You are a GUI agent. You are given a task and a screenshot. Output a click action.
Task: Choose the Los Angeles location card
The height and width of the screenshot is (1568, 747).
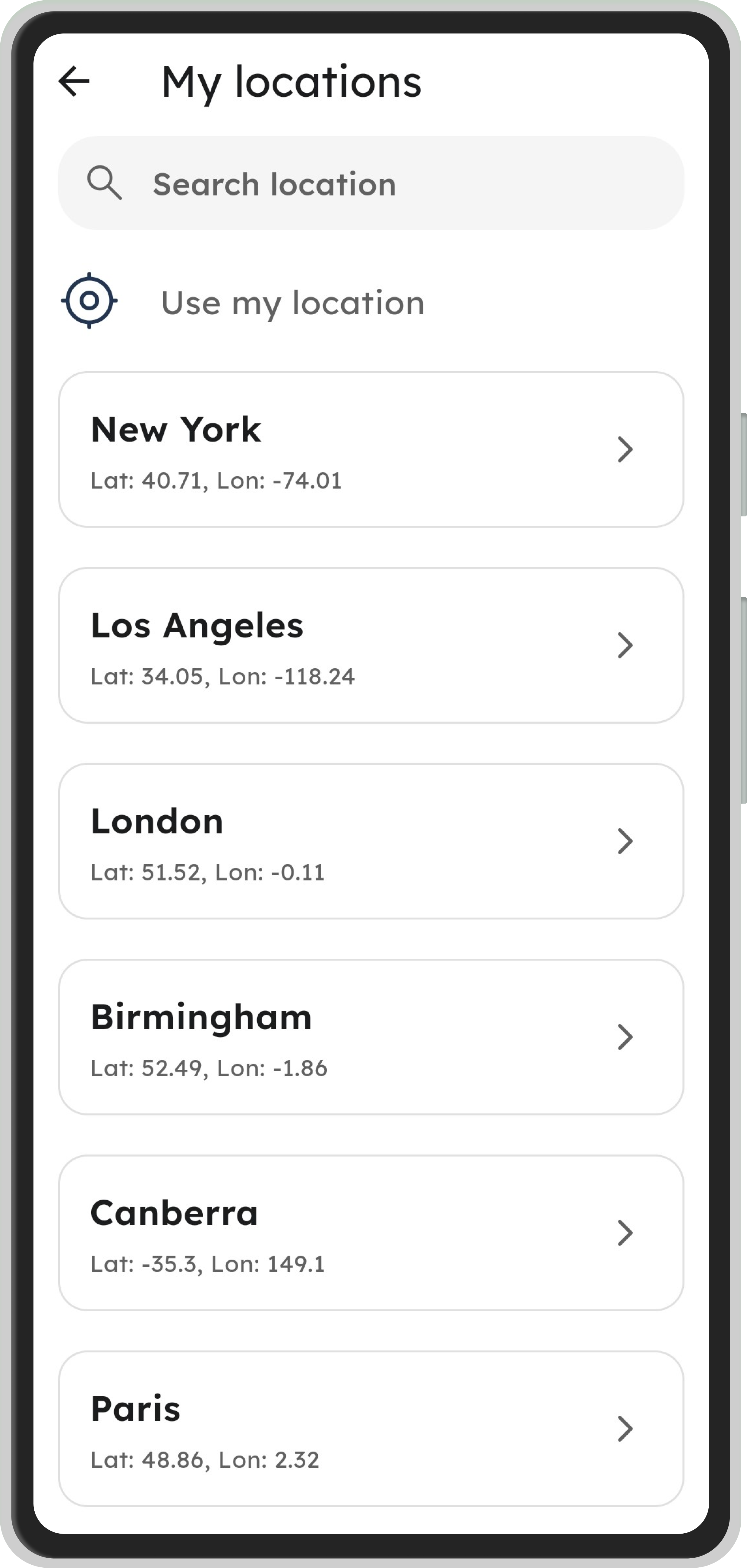click(x=371, y=646)
